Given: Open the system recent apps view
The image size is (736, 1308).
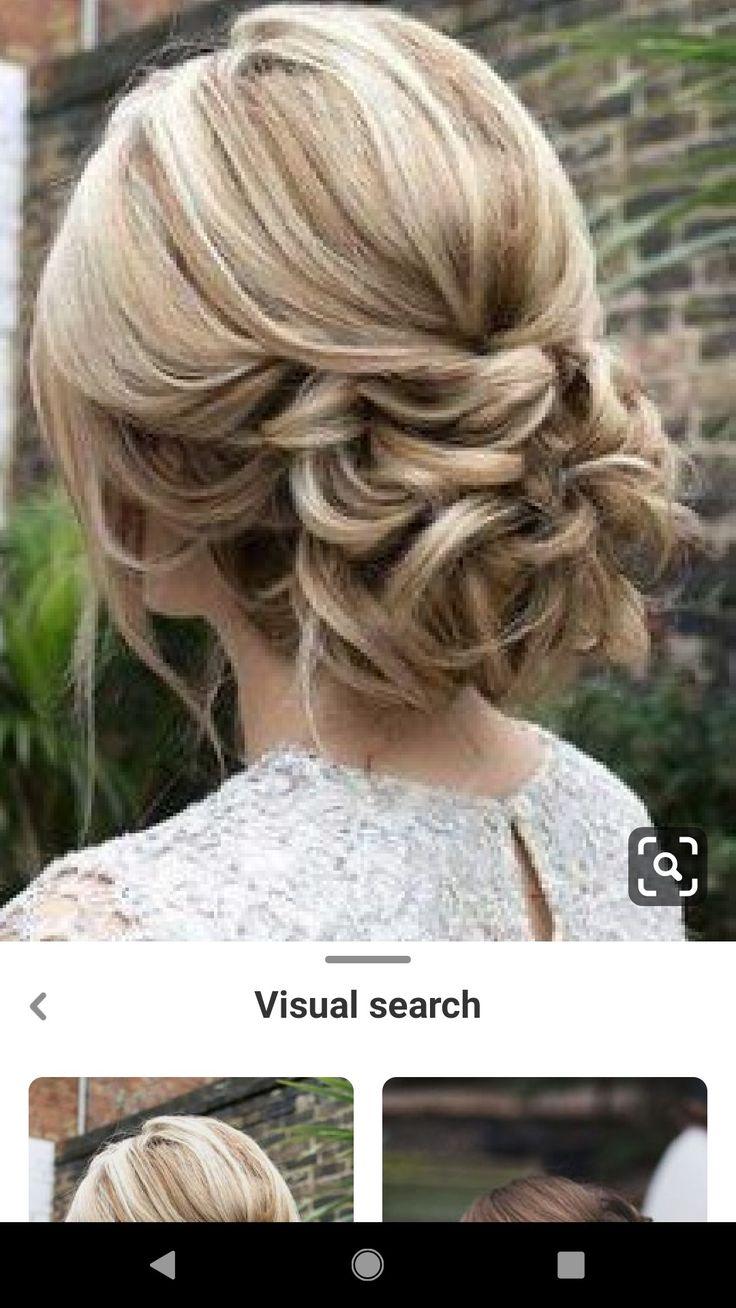Looking at the screenshot, I should [x=571, y=1265].
